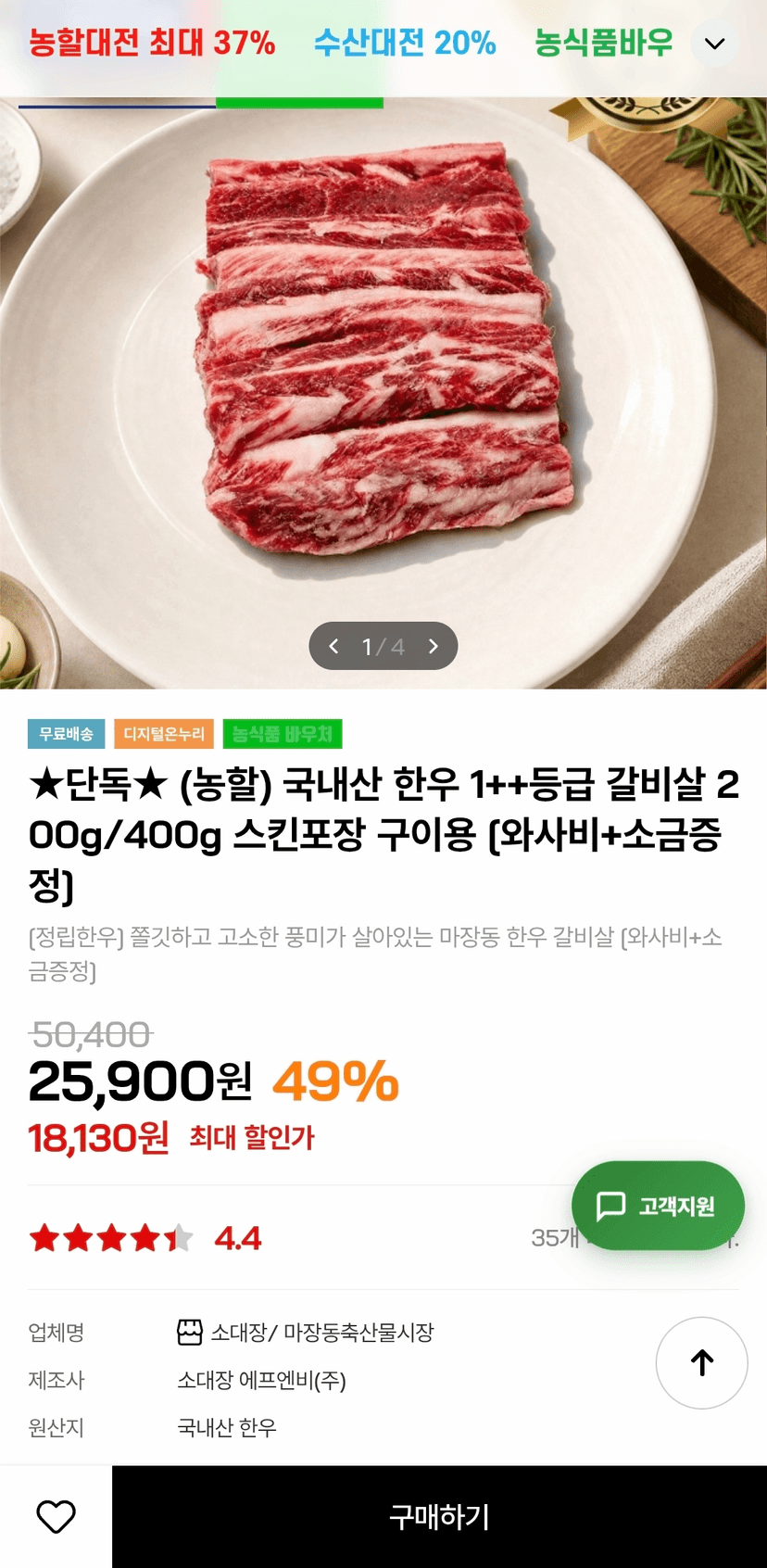Jump back to top with arrow button

702,1362
